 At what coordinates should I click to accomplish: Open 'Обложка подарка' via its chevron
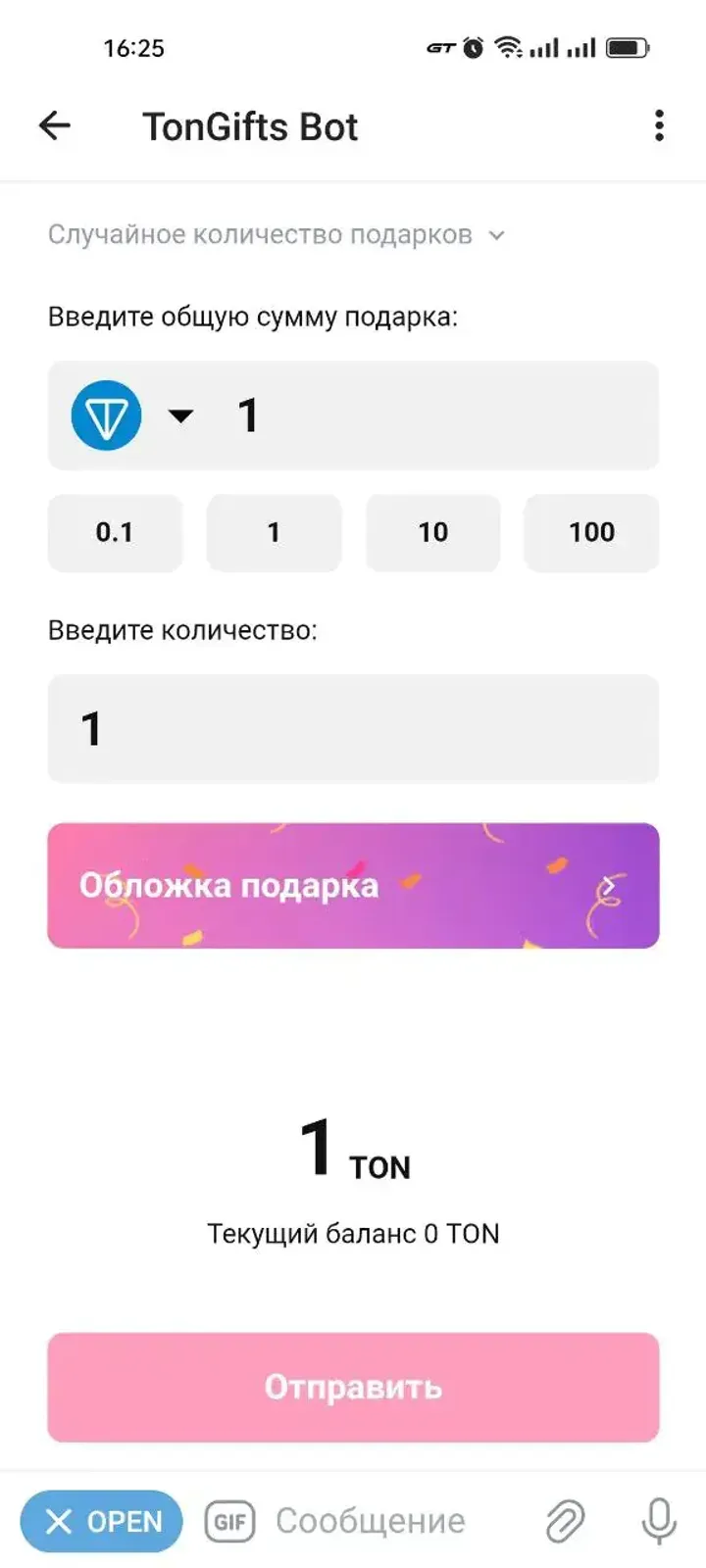point(610,885)
